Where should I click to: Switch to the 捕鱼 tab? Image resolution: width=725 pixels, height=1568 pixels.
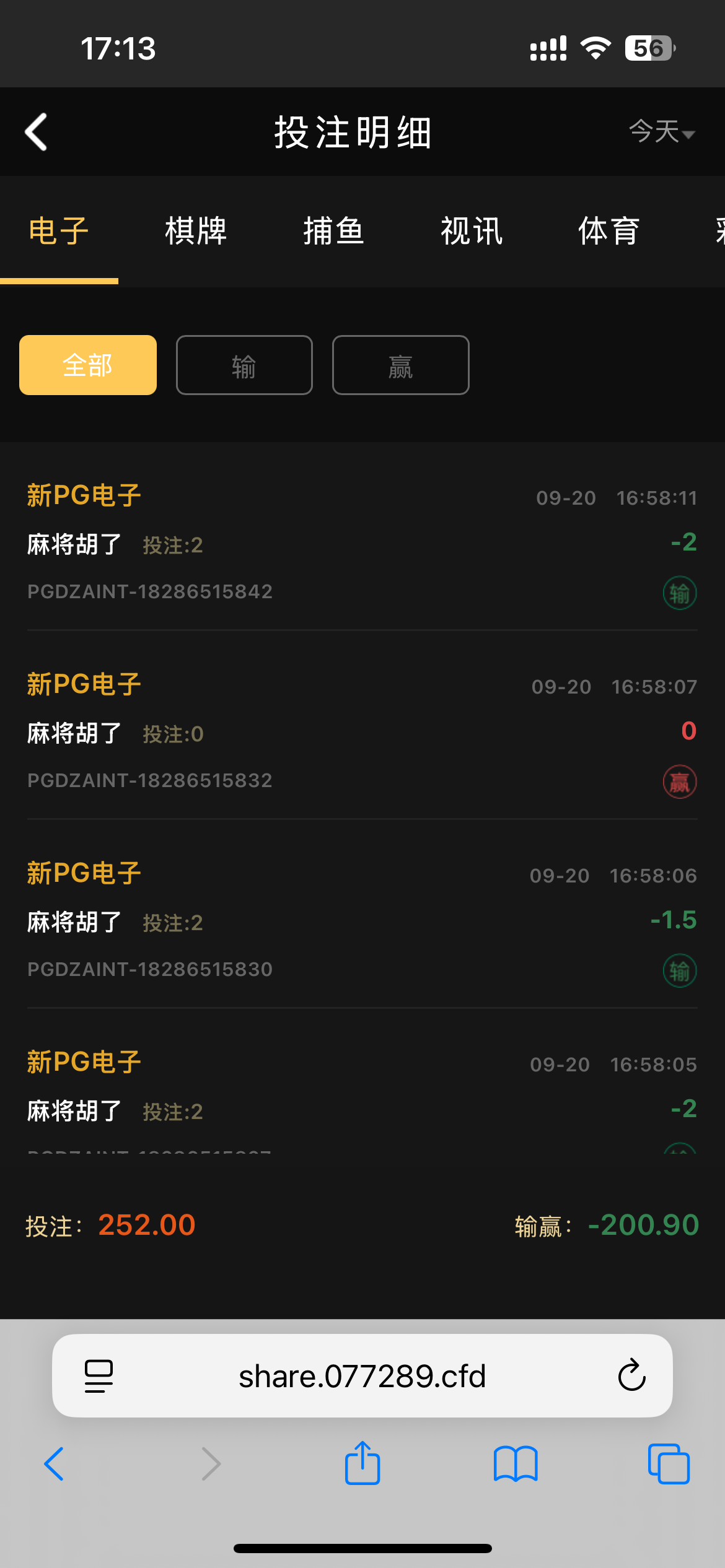[x=333, y=231]
